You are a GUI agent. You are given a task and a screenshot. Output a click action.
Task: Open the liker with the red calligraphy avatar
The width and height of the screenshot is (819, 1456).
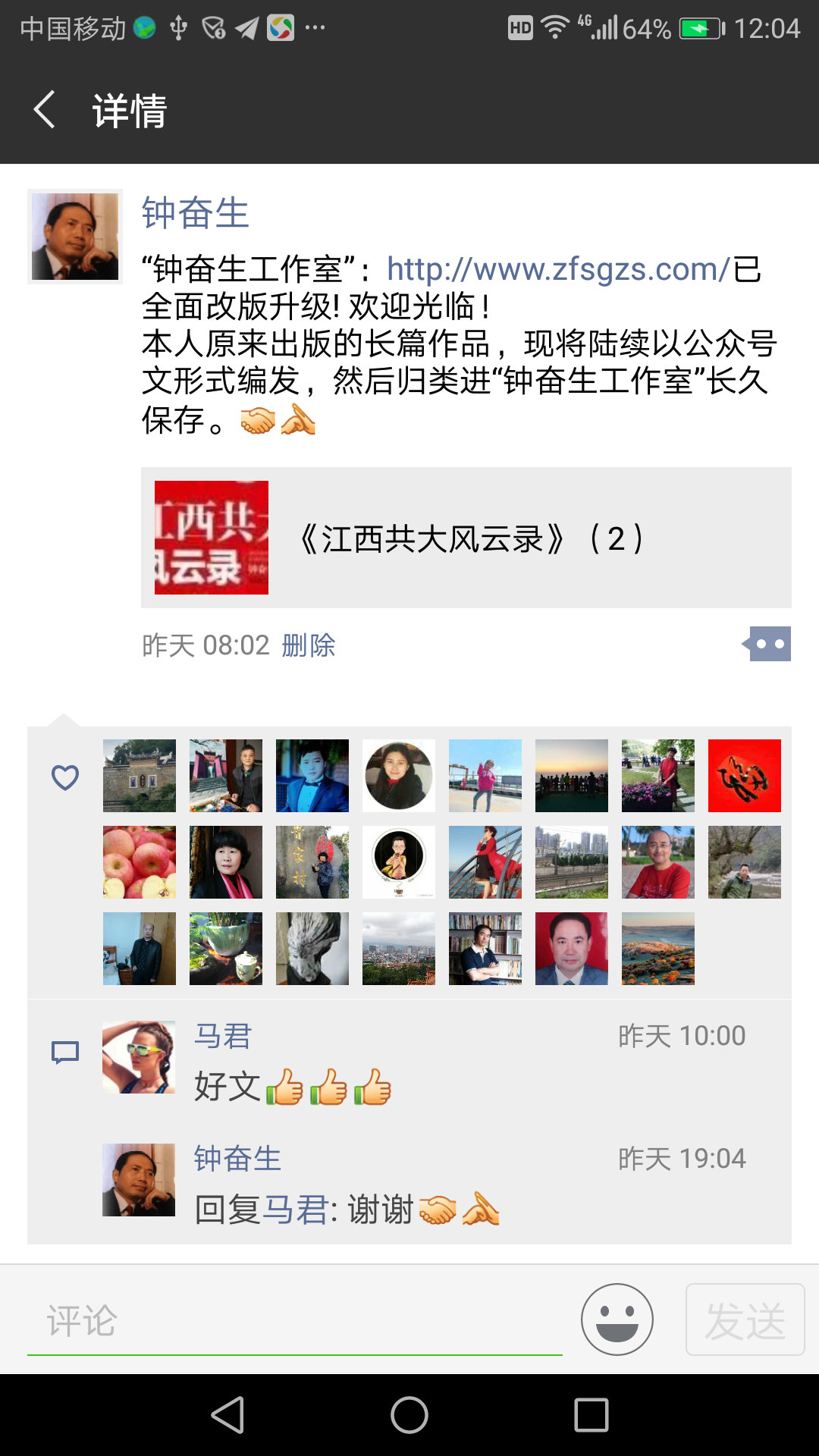744,776
